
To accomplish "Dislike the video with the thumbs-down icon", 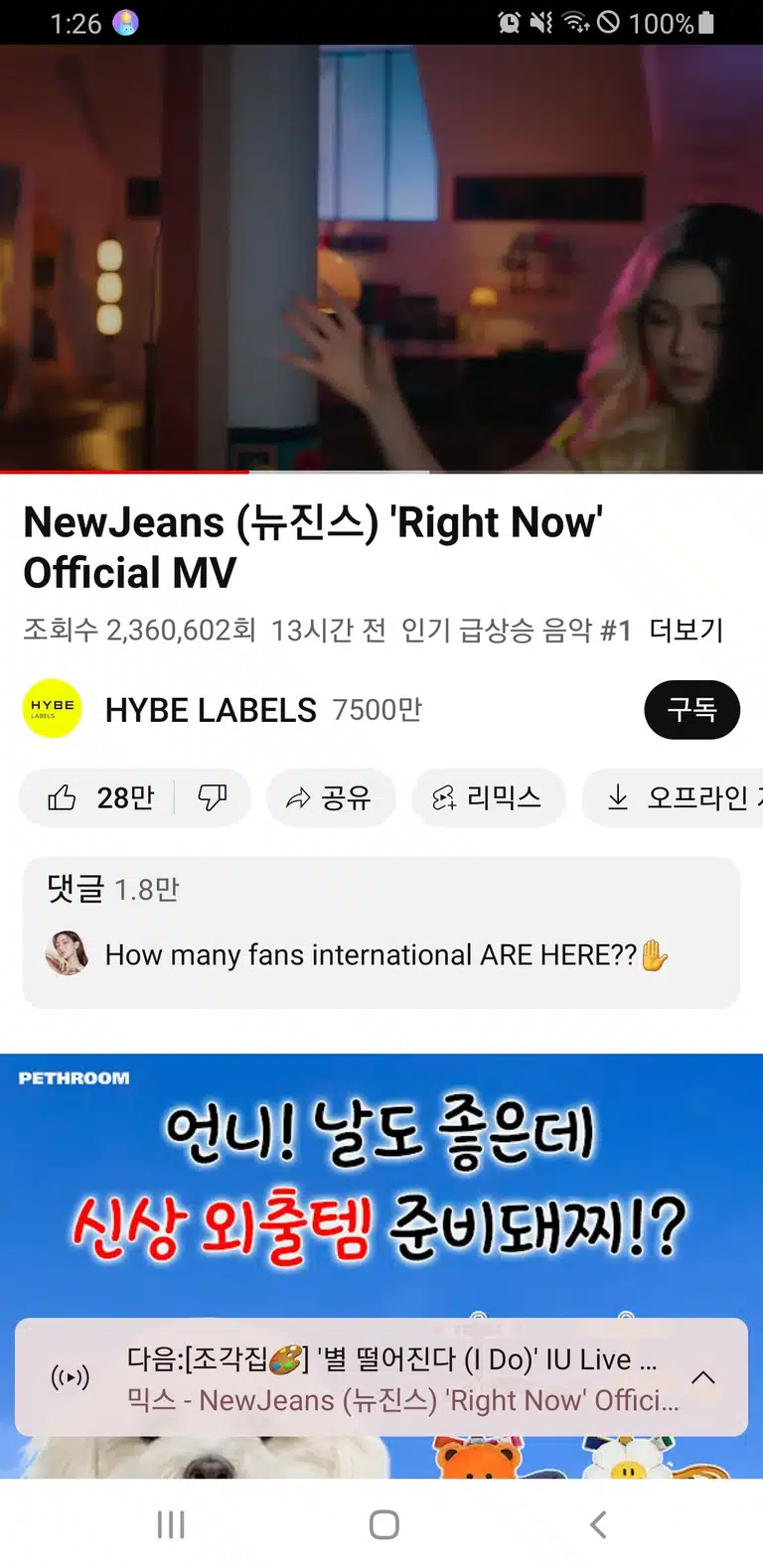I will coord(213,797).
